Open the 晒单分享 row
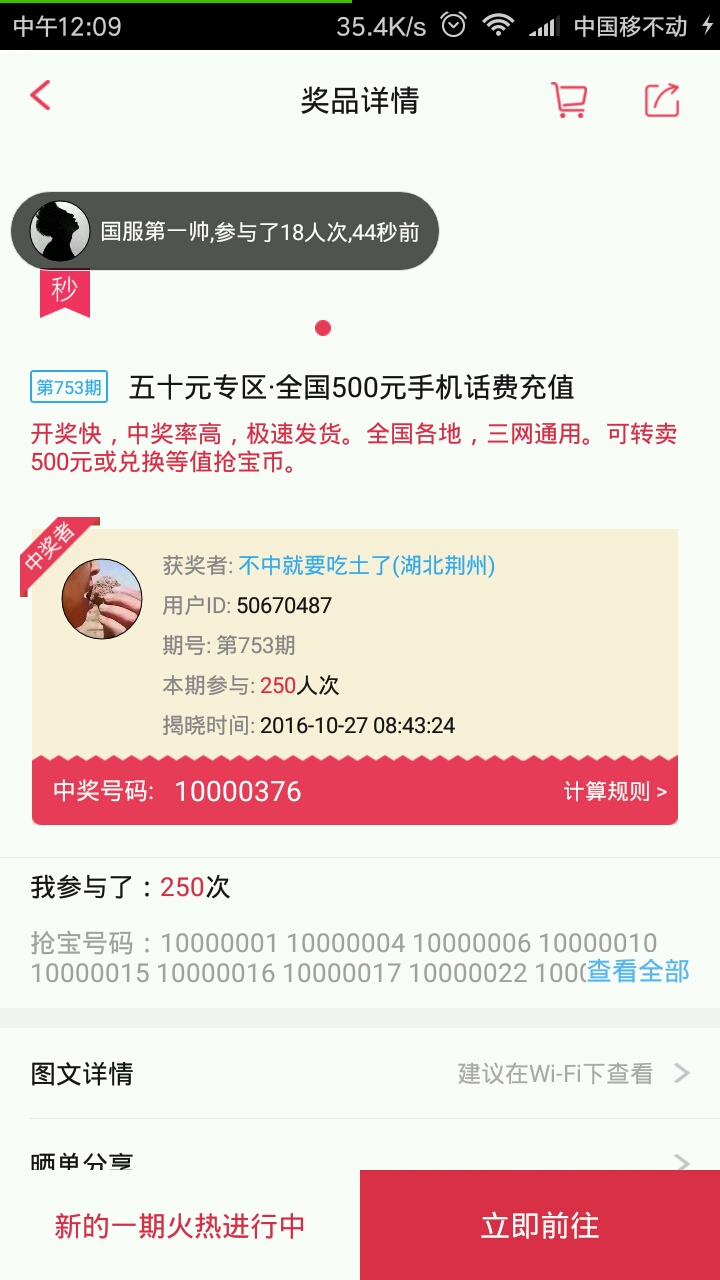This screenshot has width=720, height=1280. [360, 1160]
